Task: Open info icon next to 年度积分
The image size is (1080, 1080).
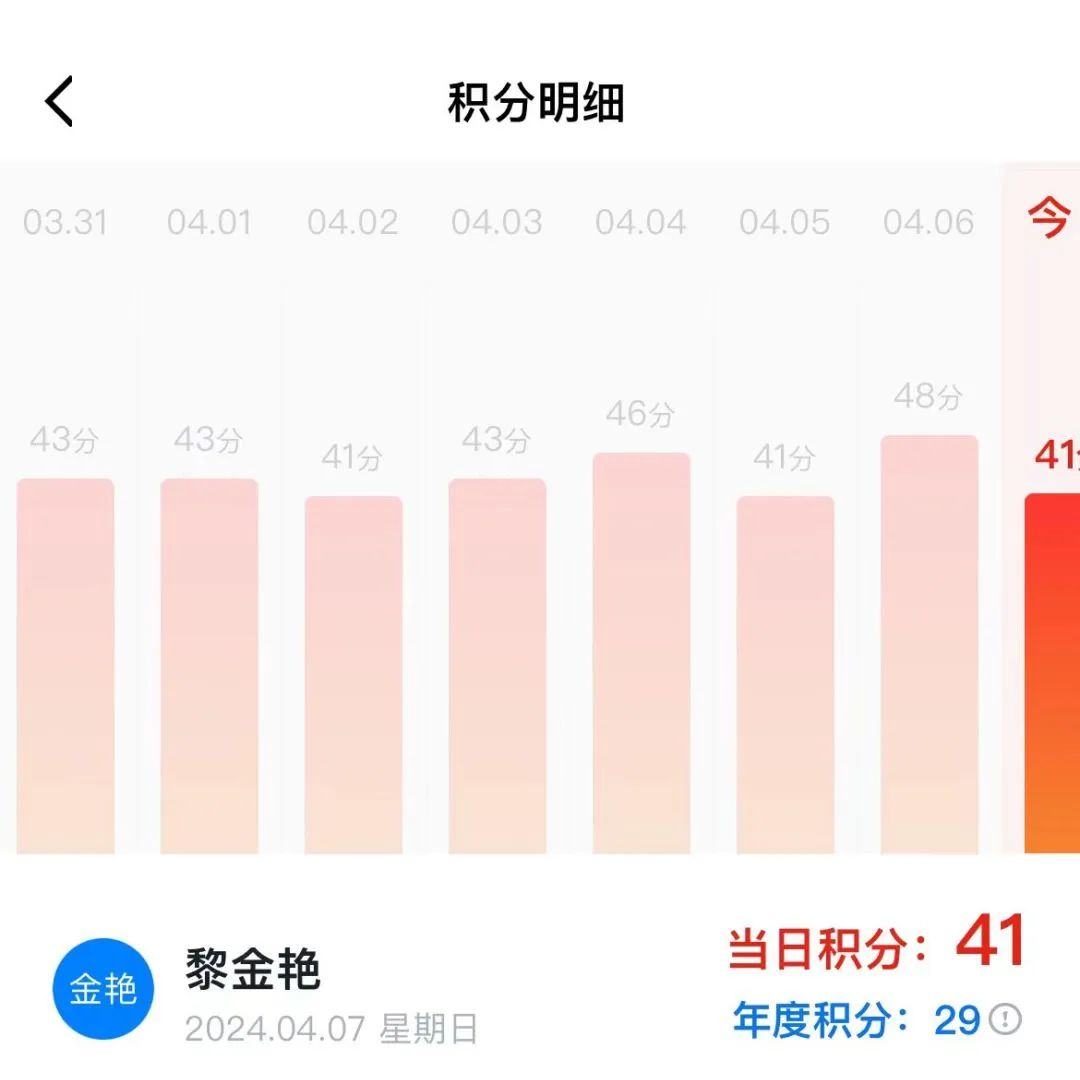Action: coord(1005,1020)
